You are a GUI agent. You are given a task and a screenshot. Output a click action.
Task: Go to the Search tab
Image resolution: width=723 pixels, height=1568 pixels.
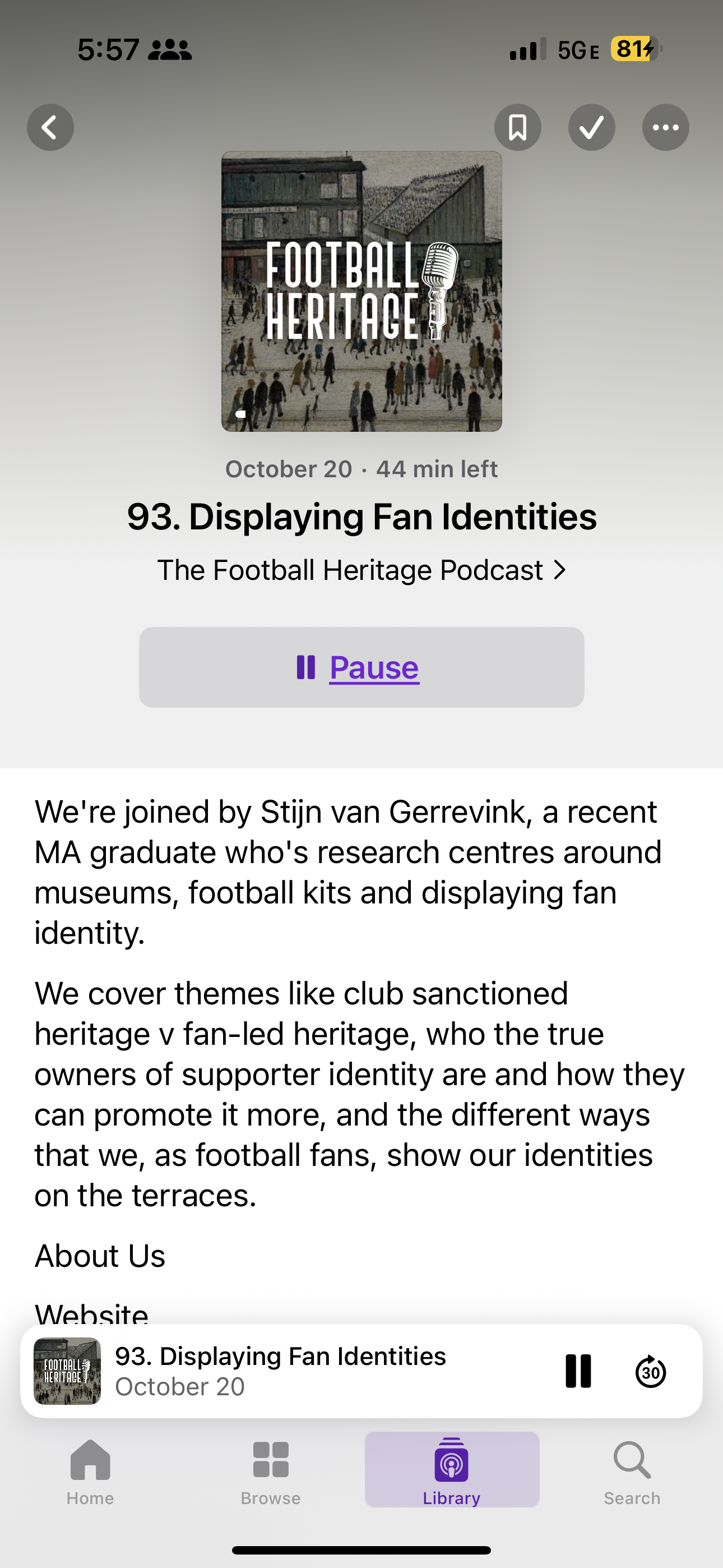[632, 1470]
